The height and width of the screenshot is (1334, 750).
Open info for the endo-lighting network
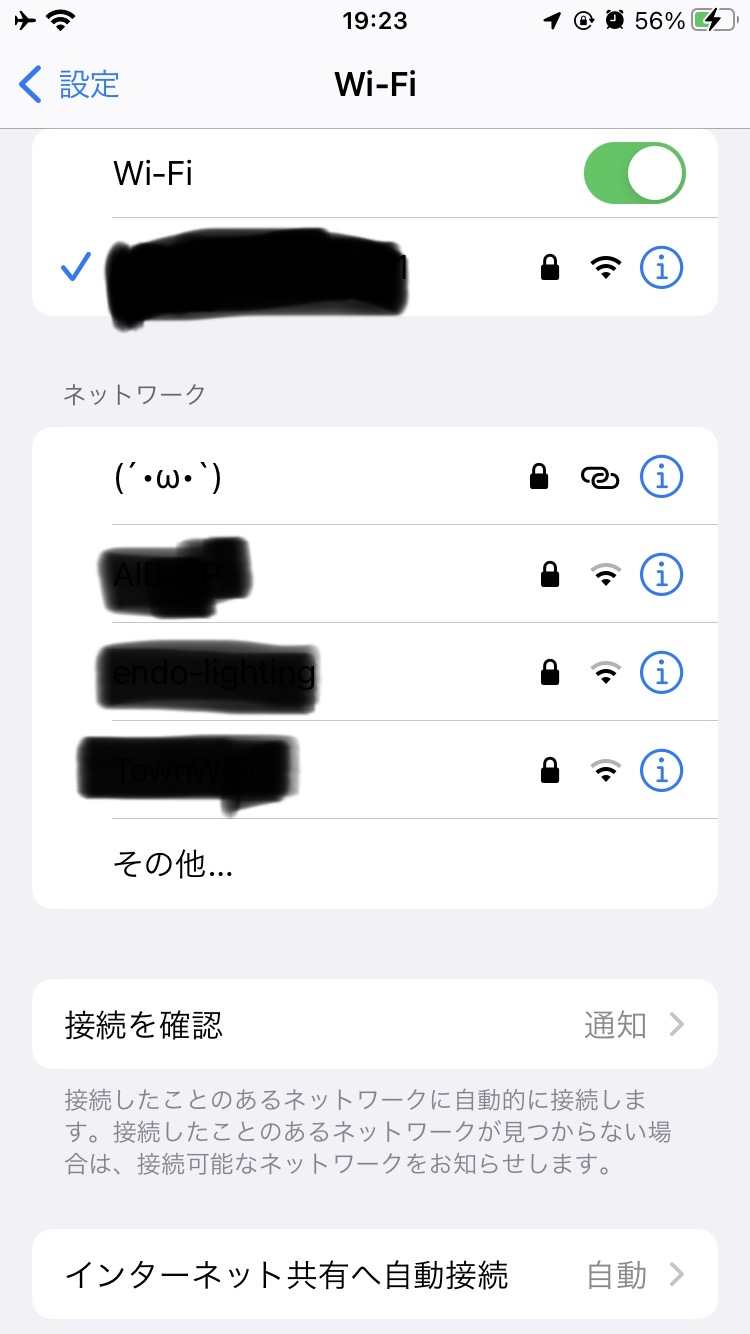tap(660, 673)
